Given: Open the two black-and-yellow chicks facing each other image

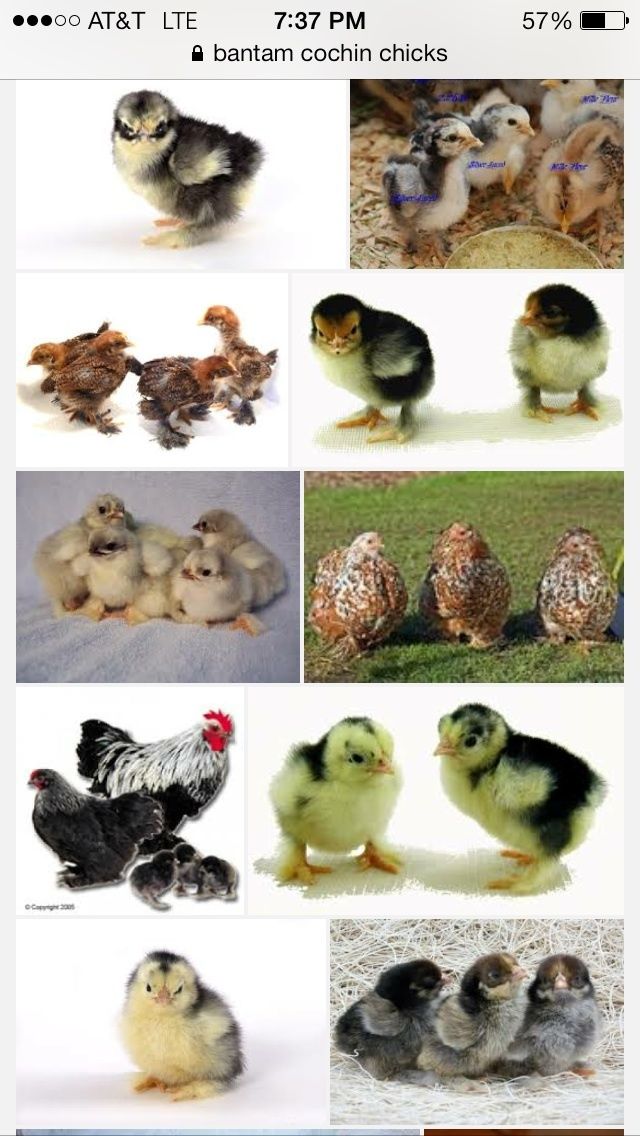Looking at the screenshot, I should (x=457, y=370).
